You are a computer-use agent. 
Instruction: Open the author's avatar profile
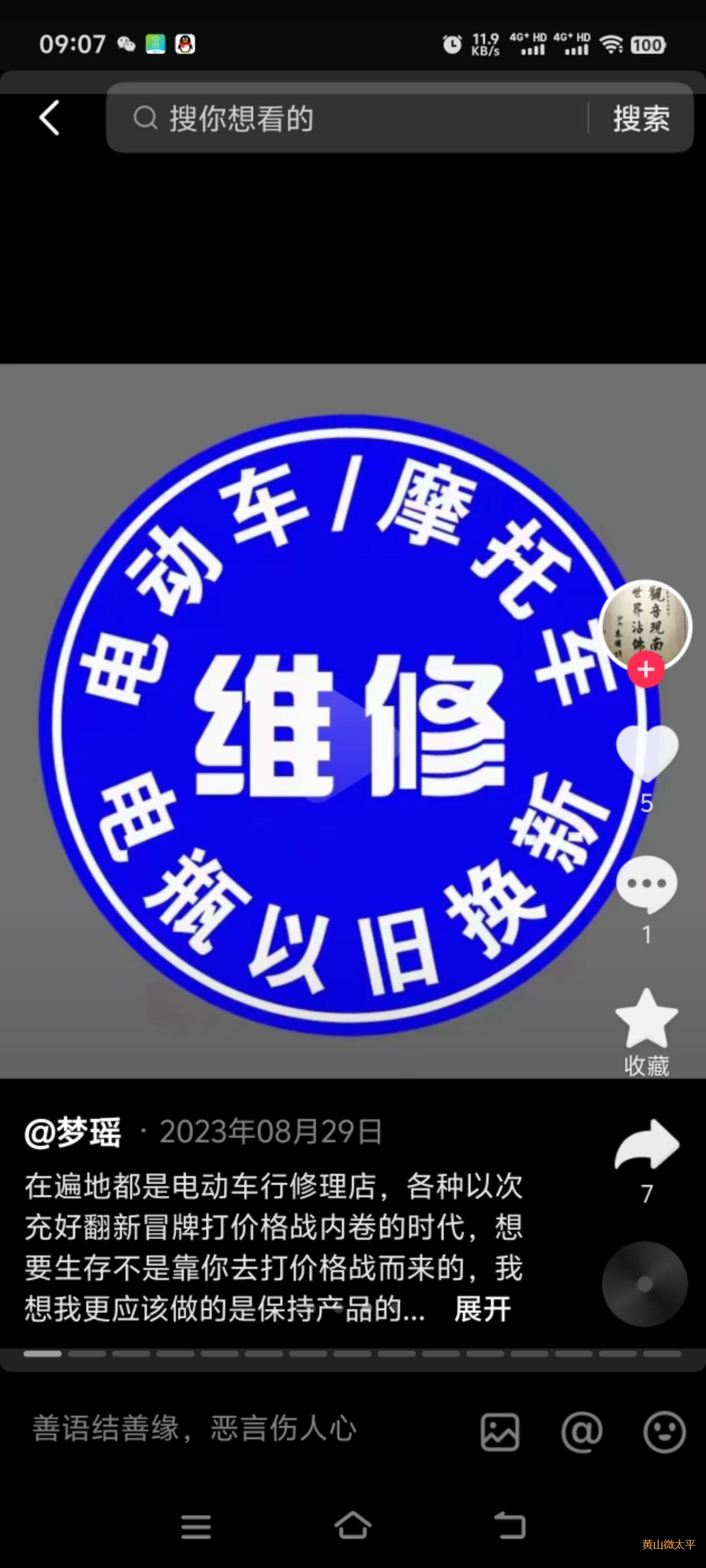645,624
